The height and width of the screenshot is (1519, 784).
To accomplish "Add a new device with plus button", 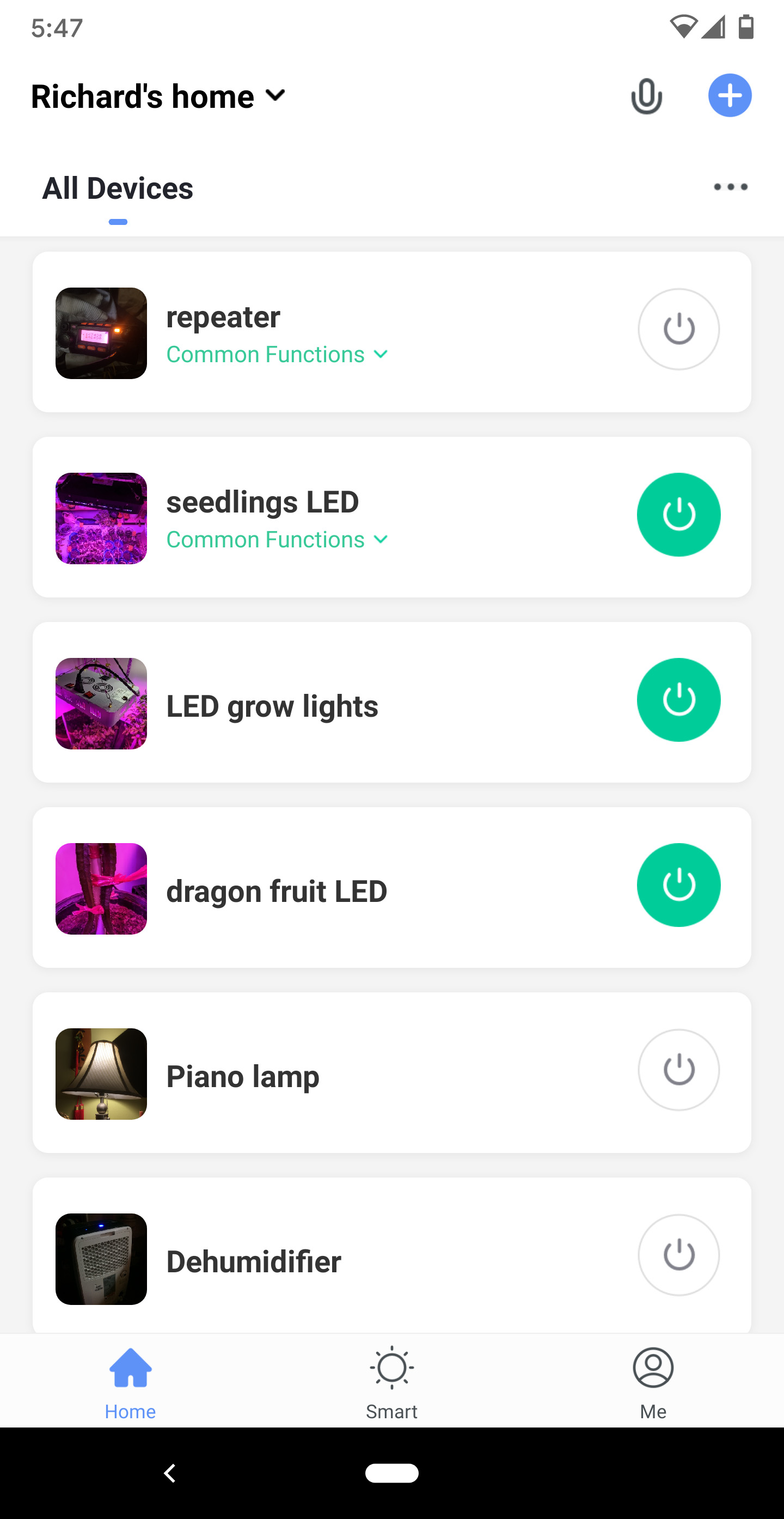I will pos(729,95).
